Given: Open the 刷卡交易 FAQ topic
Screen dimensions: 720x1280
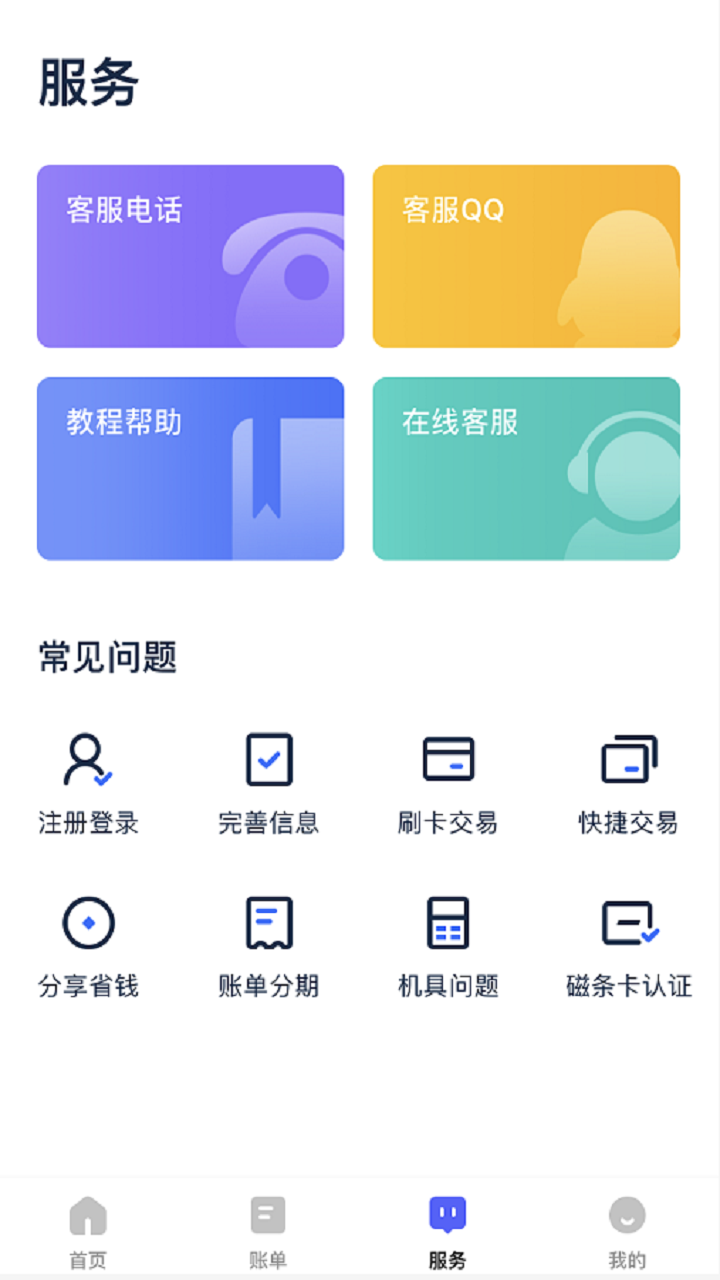Looking at the screenshot, I should click(448, 784).
